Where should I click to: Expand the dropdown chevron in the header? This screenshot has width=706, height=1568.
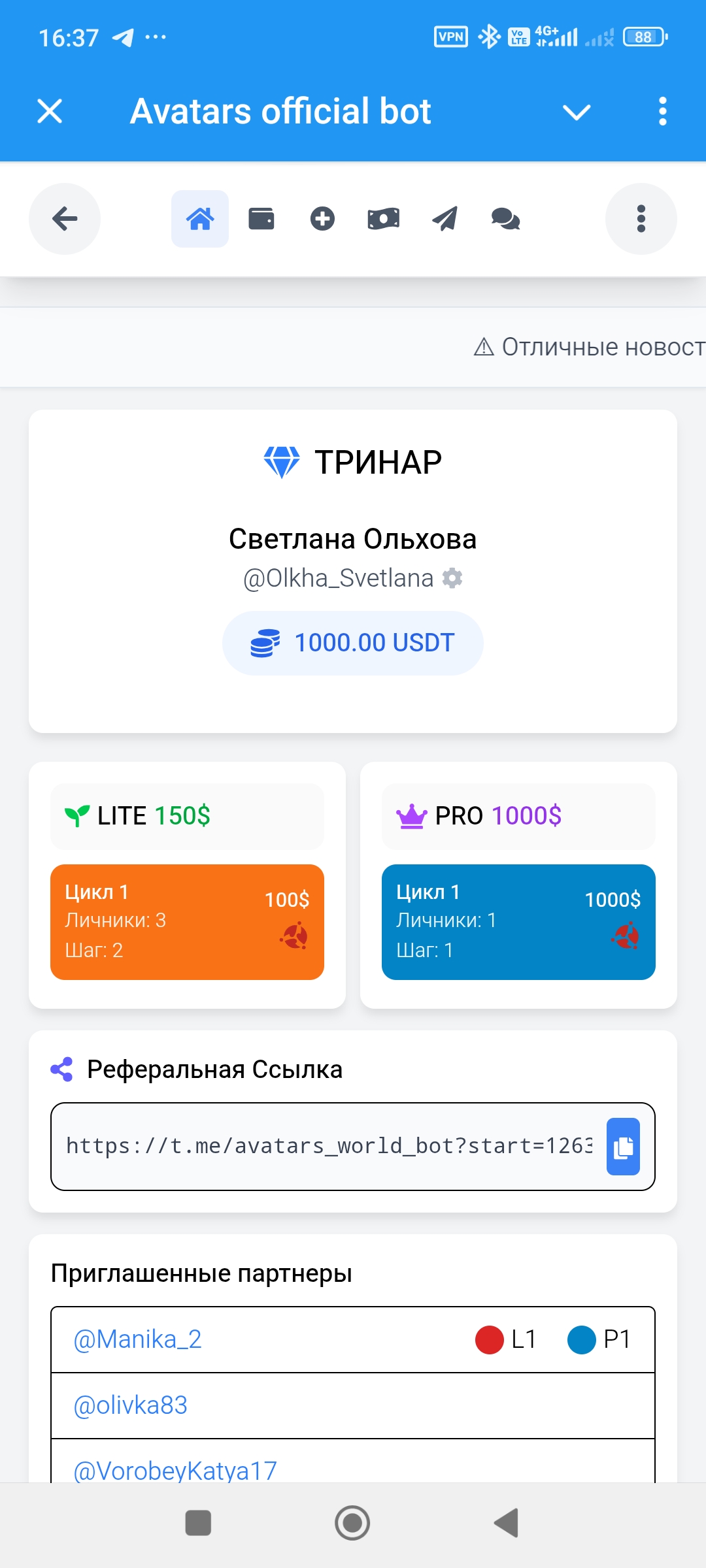pos(577,112)
